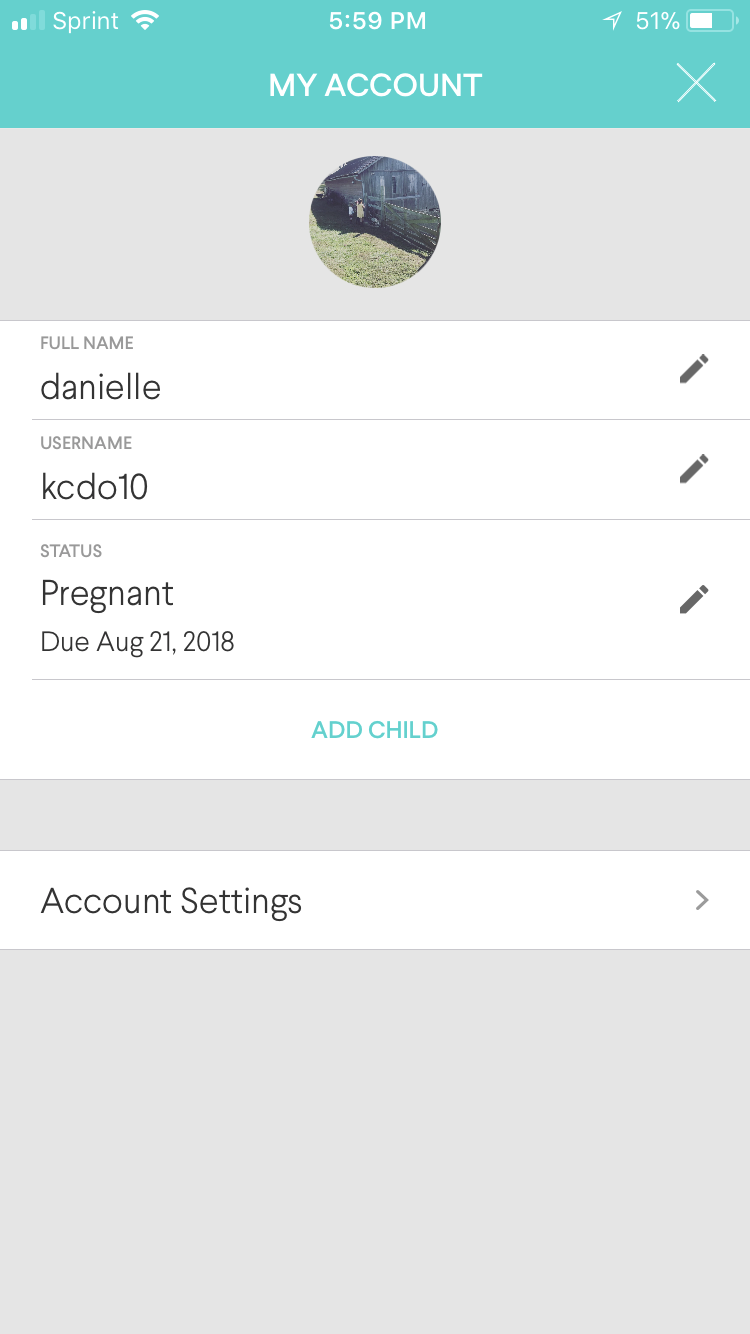
Task: Tap Add Child
Action: pos(375,730)
